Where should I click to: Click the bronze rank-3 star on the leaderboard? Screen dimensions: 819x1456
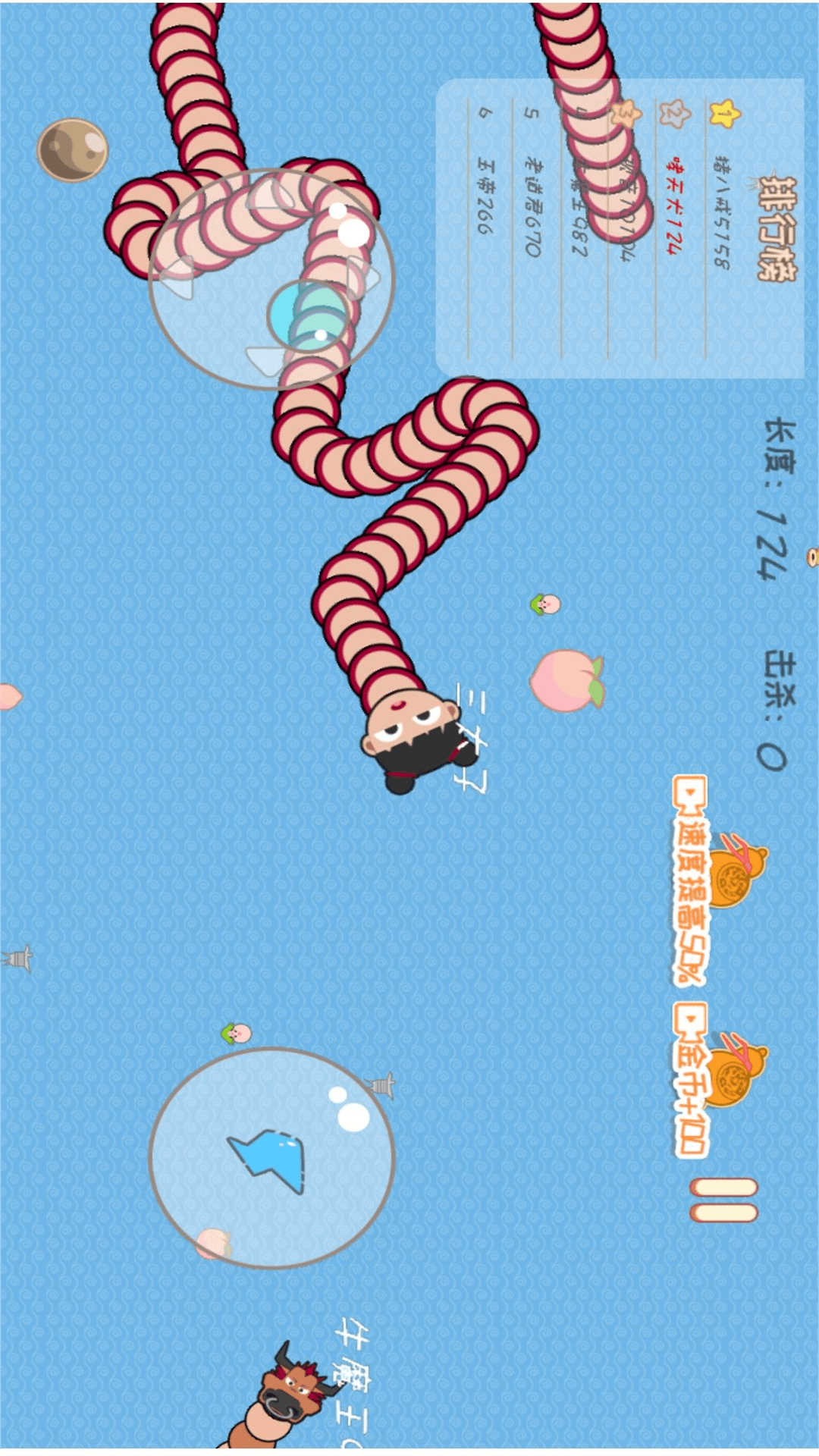[626, 114]
